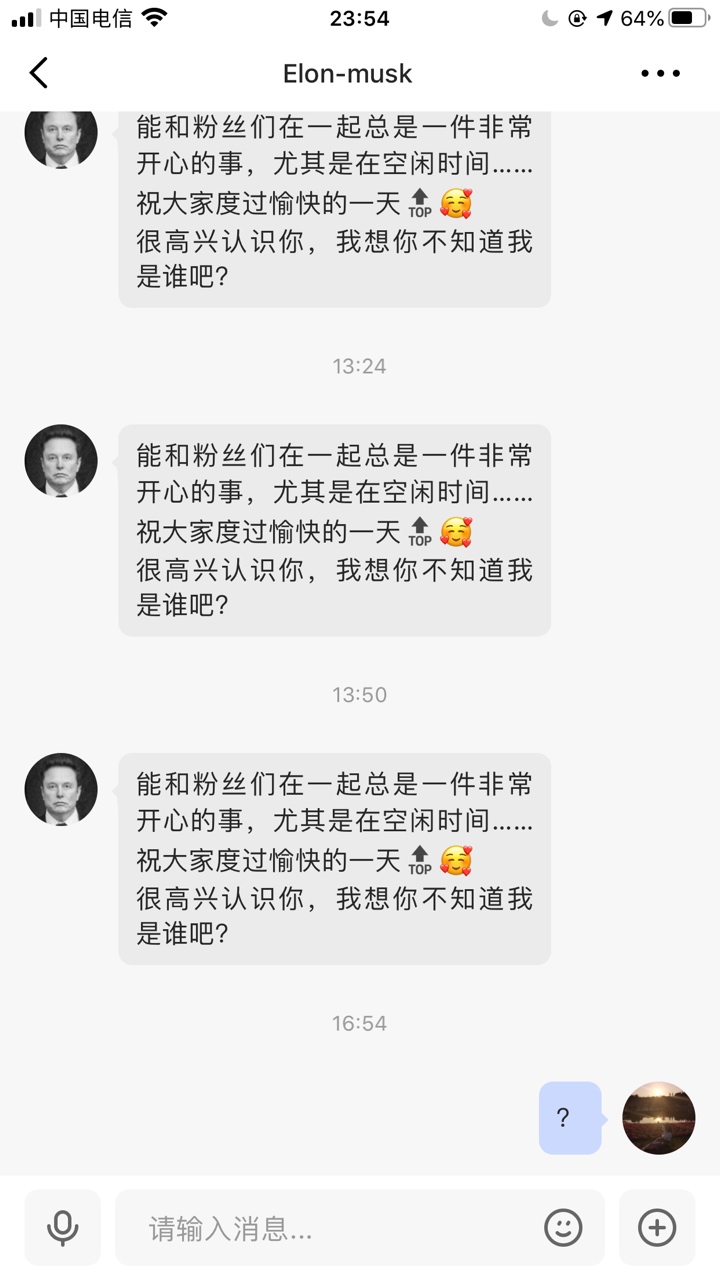
Task: Go back from the Elon-musk chat
Action: [38, 73]
